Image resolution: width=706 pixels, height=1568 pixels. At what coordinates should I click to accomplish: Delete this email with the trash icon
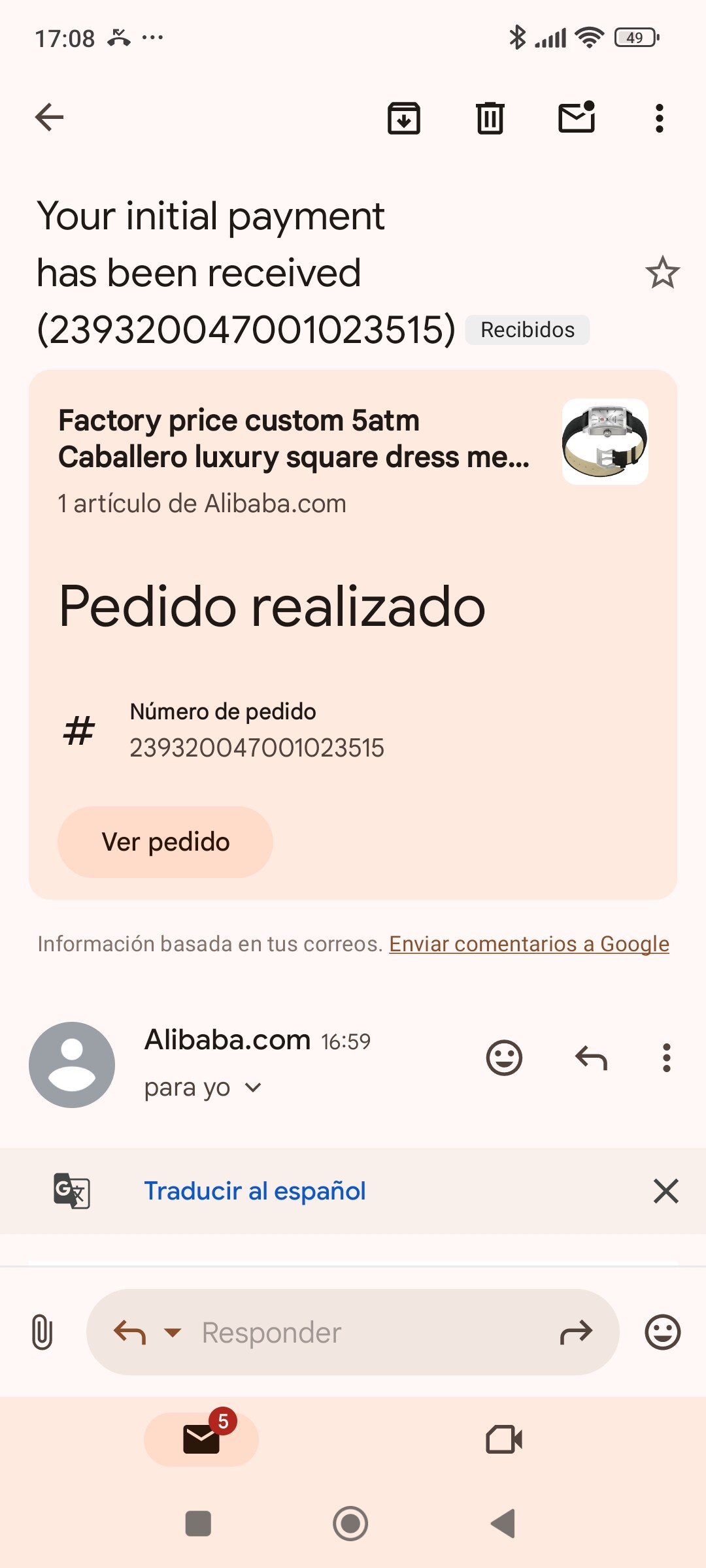tap(490, 118)
